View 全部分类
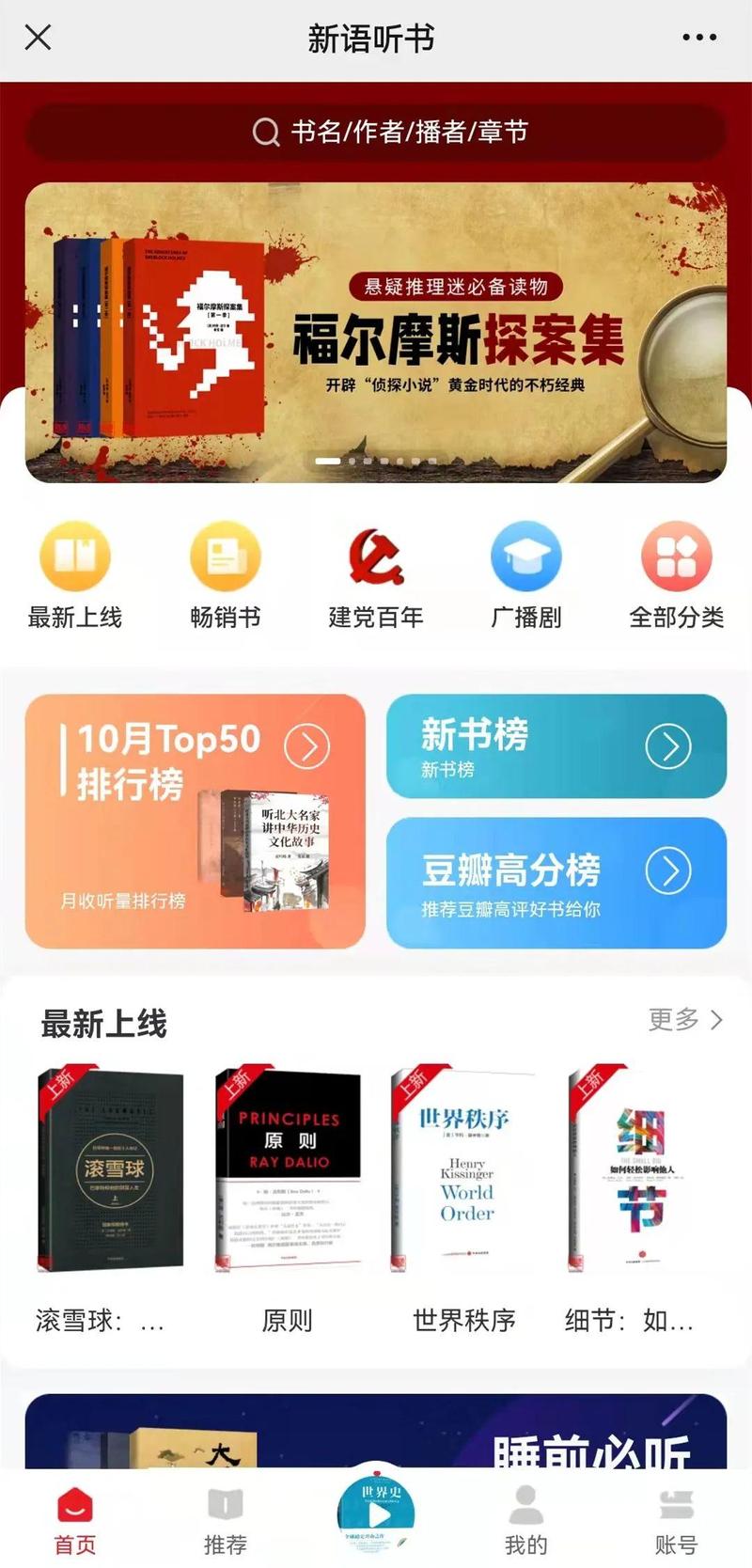Screen dimensions: 752x1568 click(676, 575)
